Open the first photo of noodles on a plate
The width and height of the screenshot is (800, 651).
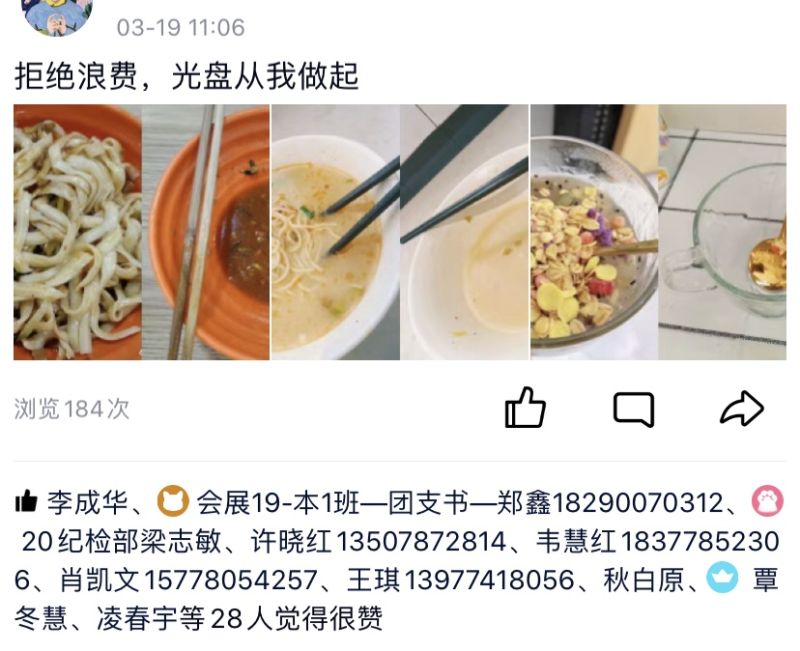tap(77, 232)
